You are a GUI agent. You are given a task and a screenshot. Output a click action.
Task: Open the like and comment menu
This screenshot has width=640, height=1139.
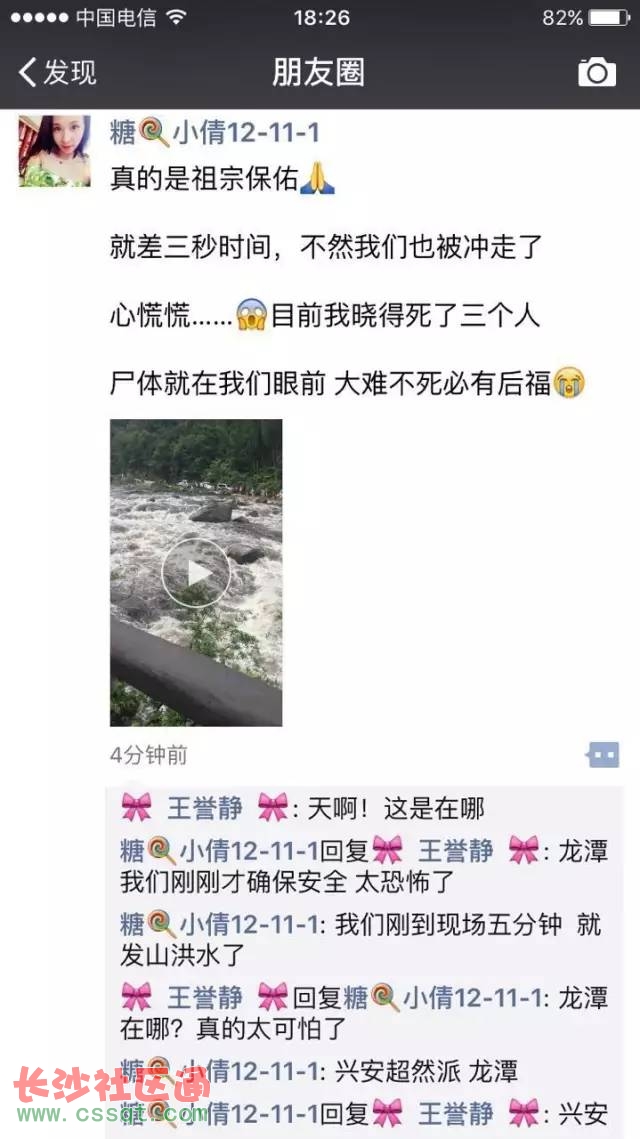click(603, 755)
